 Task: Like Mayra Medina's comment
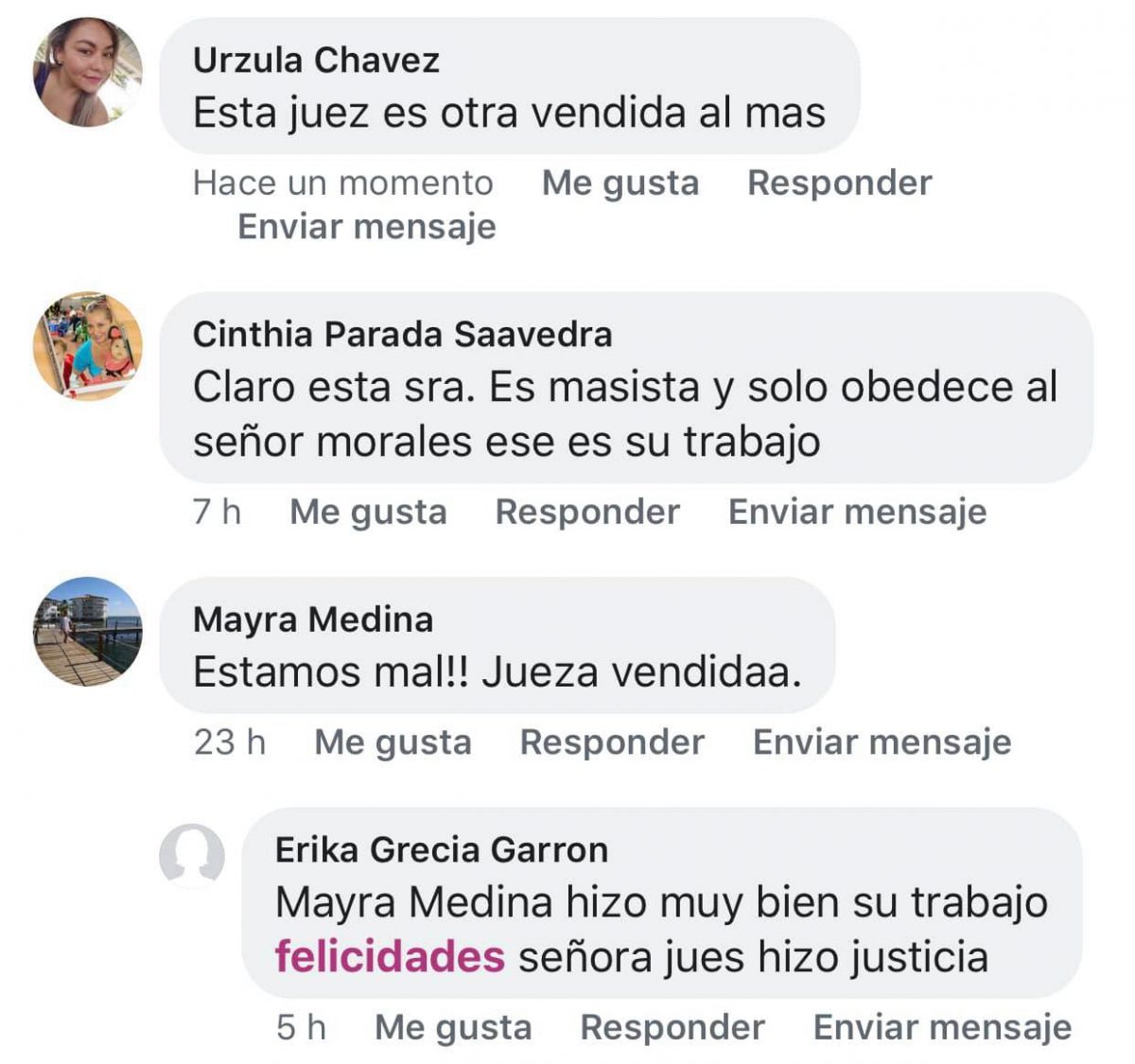(x=393, y=742)
